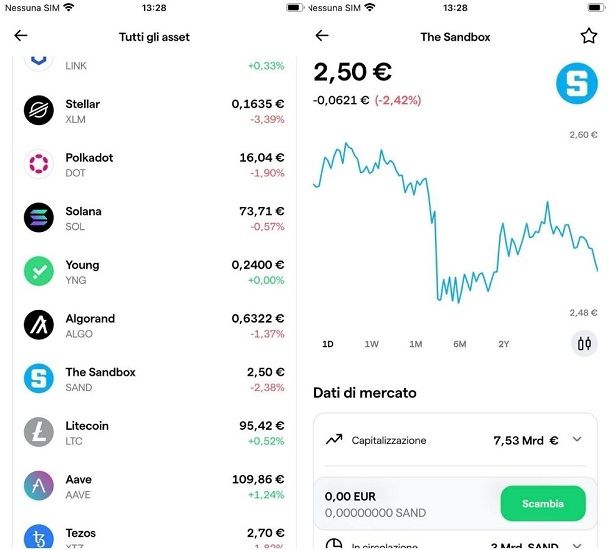Open Aave asset row
The width and height of the screenshot is (610, 550).
point(153,486)
